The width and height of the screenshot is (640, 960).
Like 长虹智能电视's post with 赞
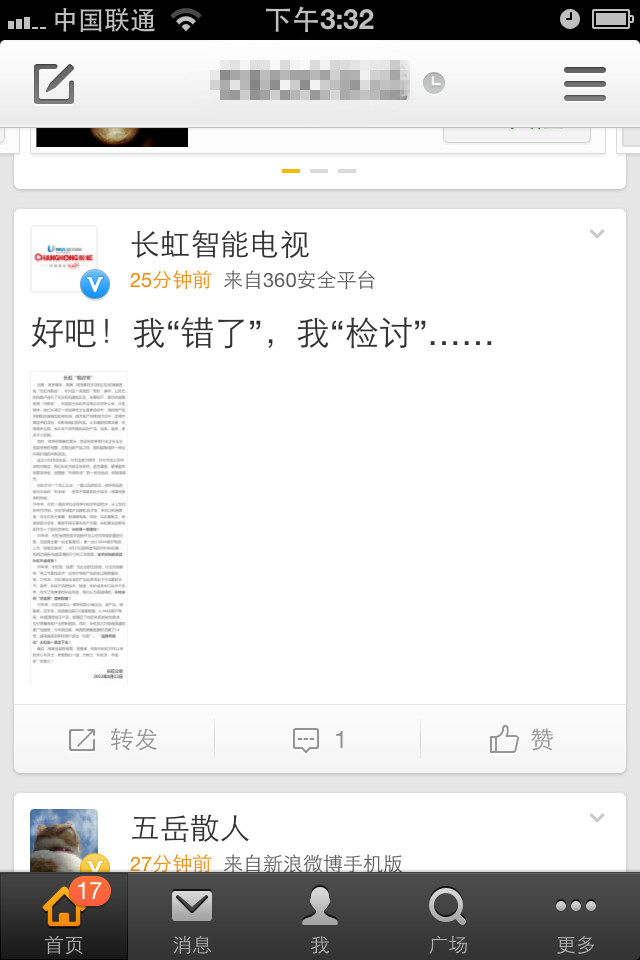(522, 740)
